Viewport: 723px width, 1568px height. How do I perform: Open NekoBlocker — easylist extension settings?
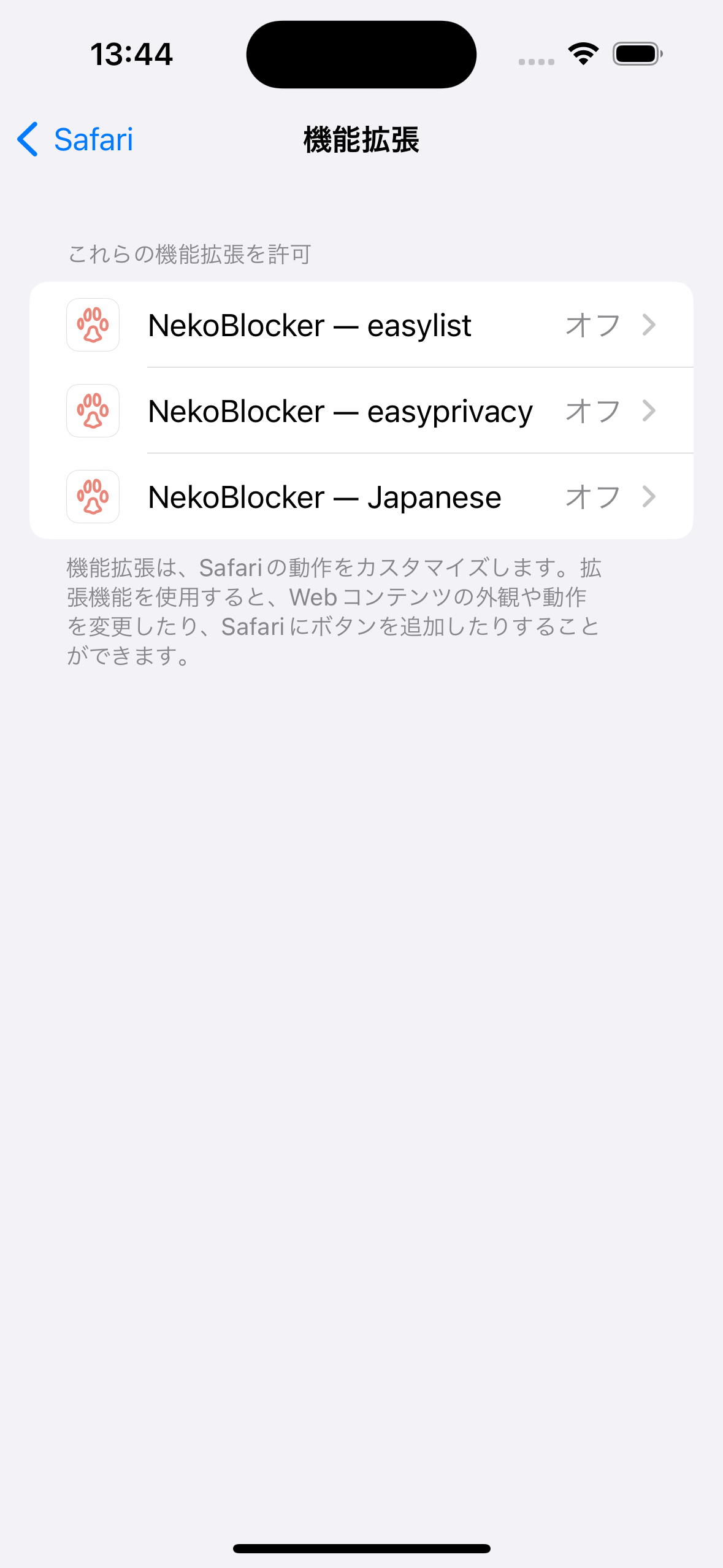pos(361,325)
